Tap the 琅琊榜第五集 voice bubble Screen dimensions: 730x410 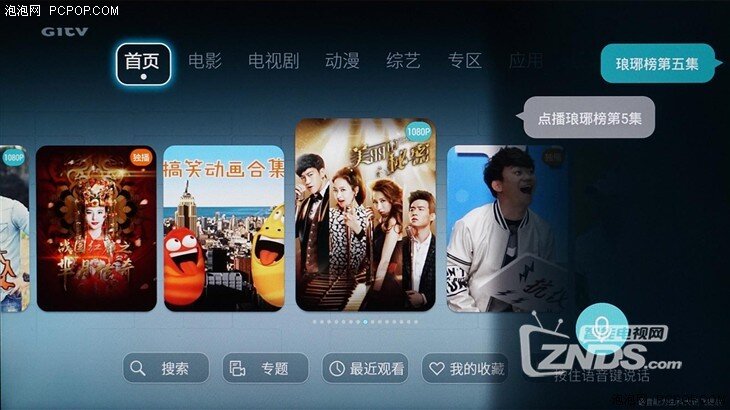(657, 63)
